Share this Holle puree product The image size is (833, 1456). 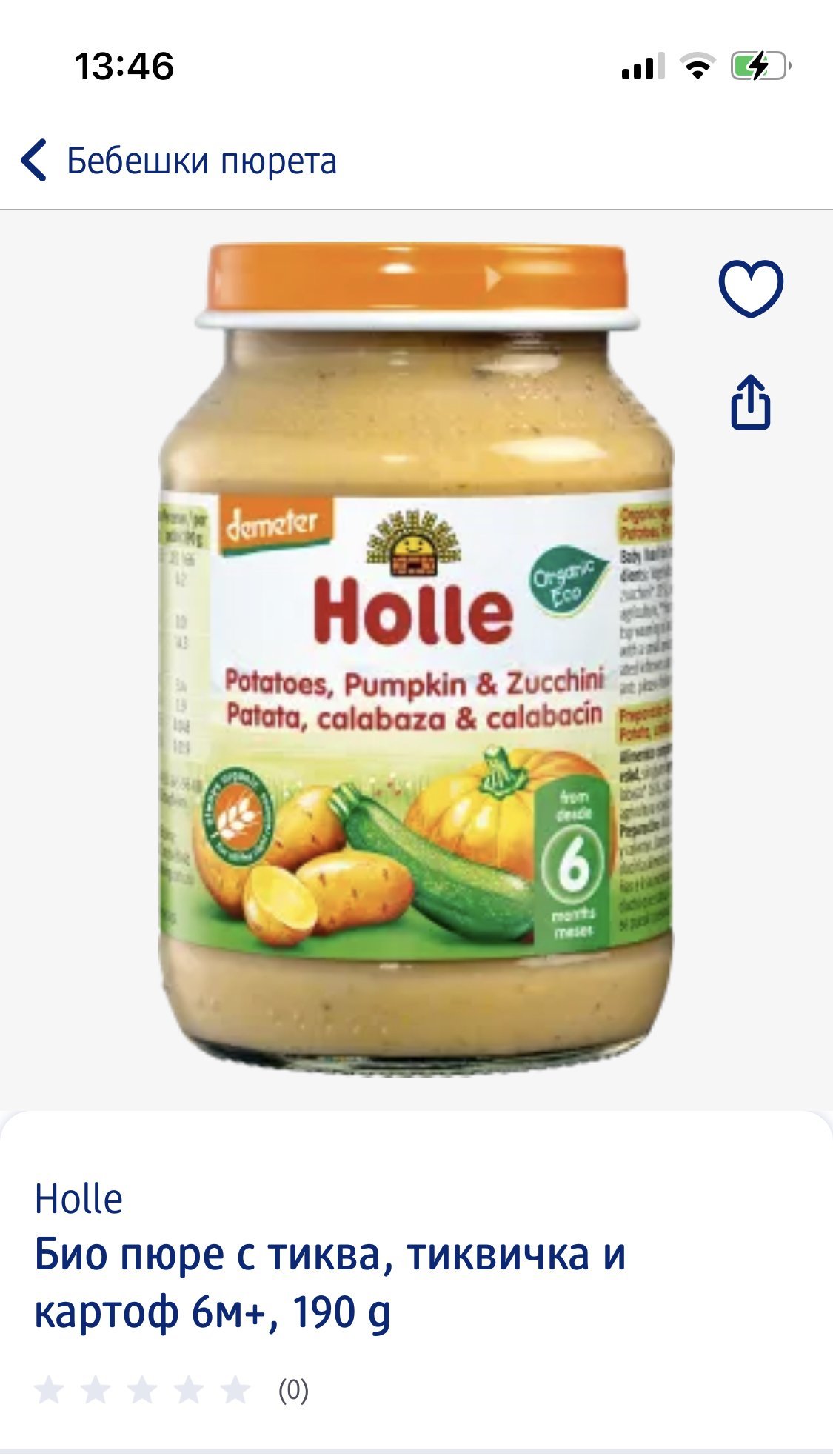coord(750,403)
